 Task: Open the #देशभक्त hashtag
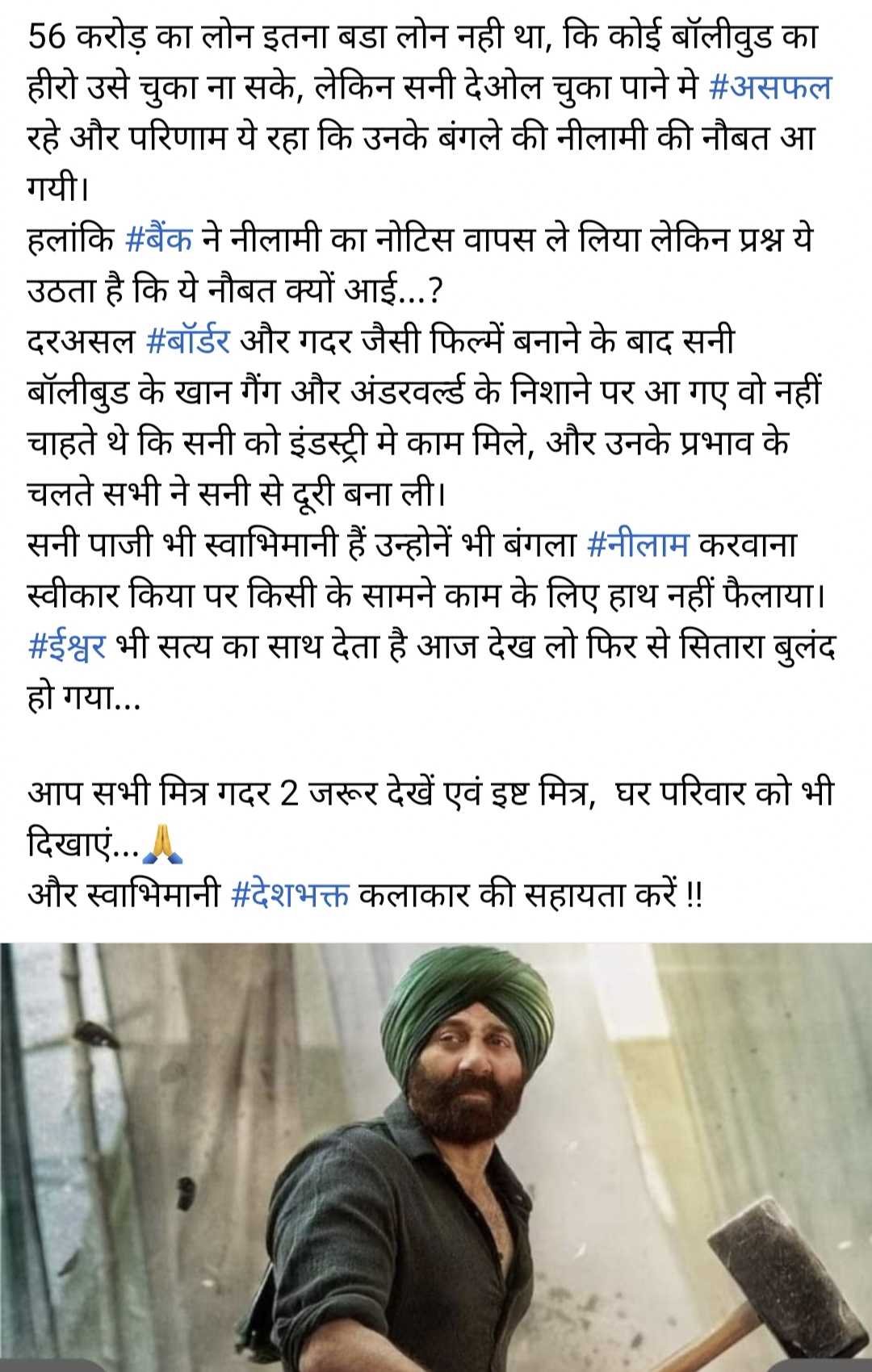(290, 895)
